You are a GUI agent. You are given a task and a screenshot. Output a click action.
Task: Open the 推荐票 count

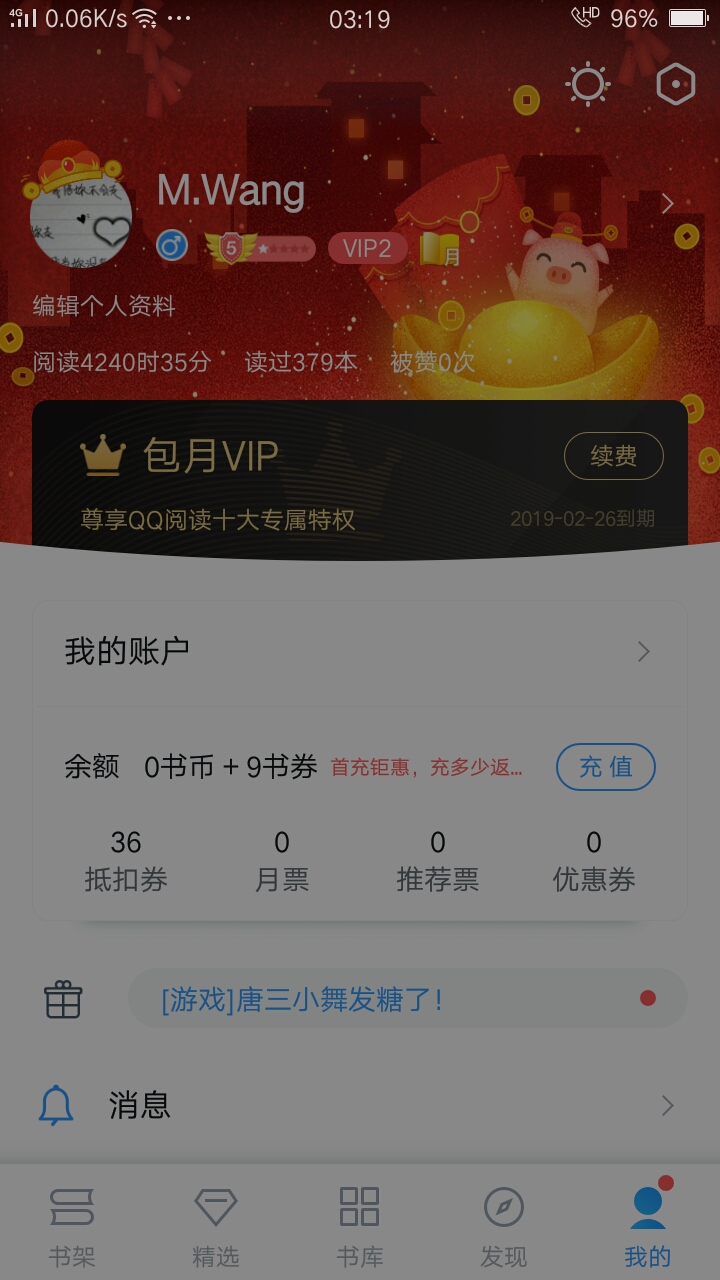pos(437,861)
